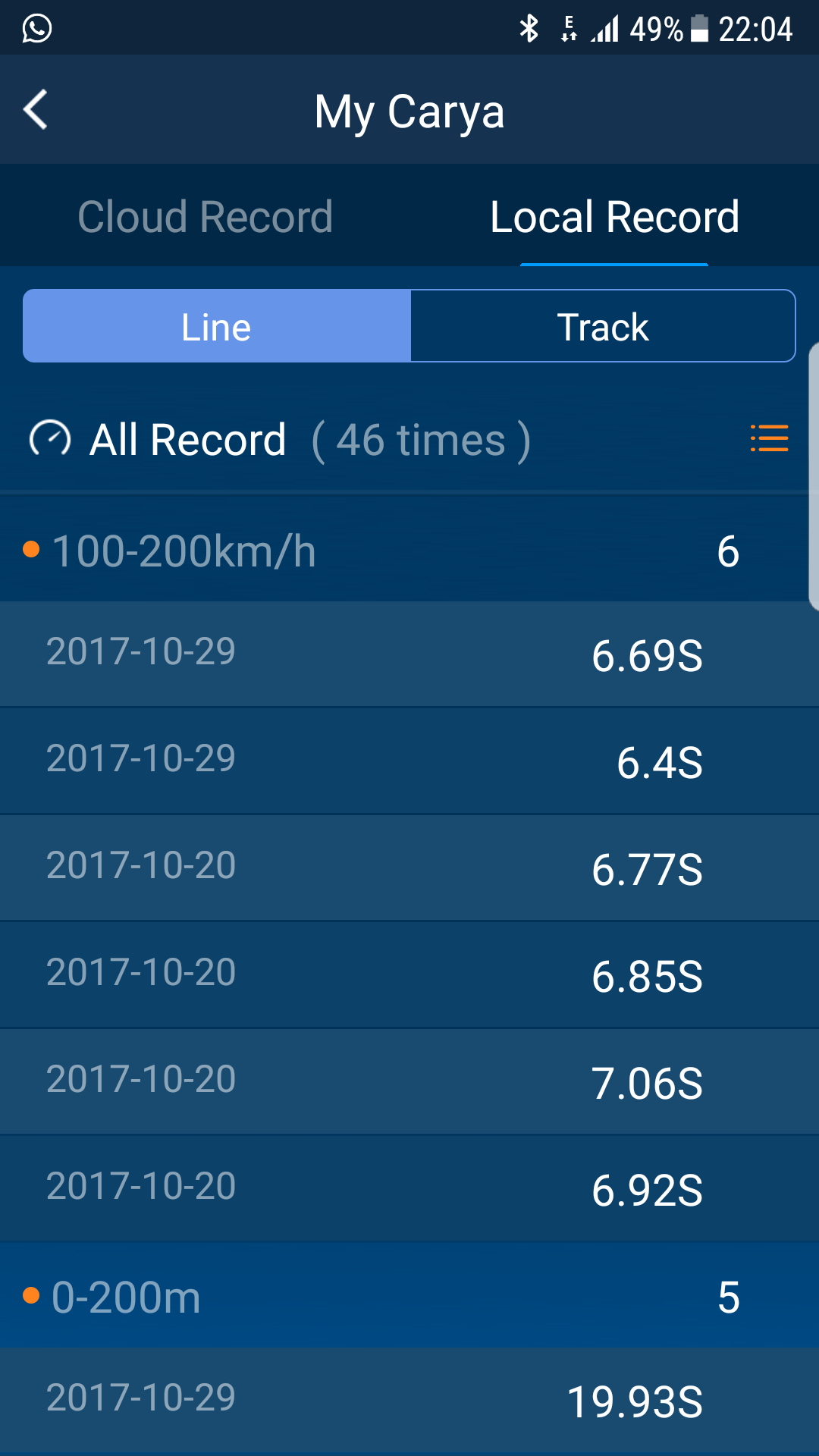The height and width of the screenshot is (1456, 819).
Task: Go back from My Carya
Action: coord(36,110)
